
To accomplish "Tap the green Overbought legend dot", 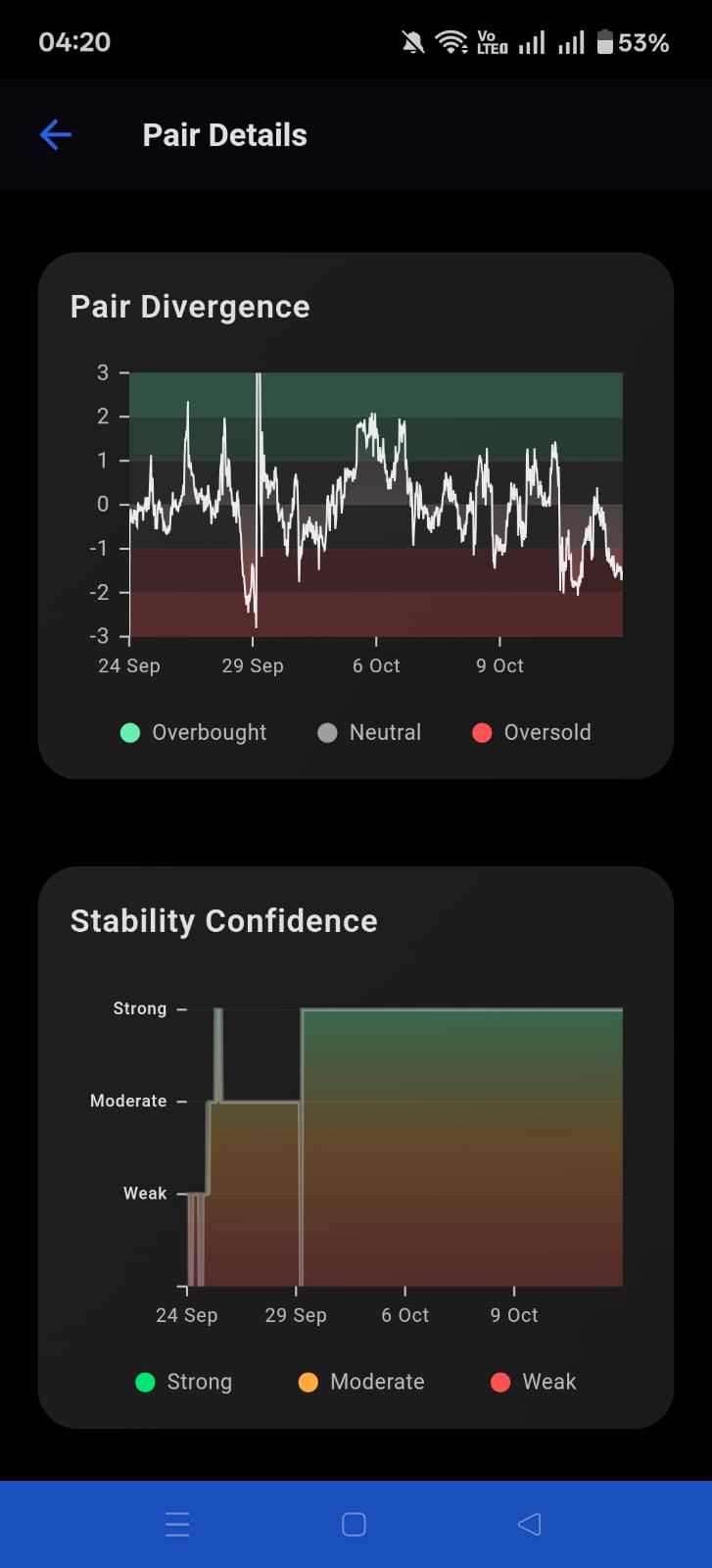I will click(x=130, y=732).
